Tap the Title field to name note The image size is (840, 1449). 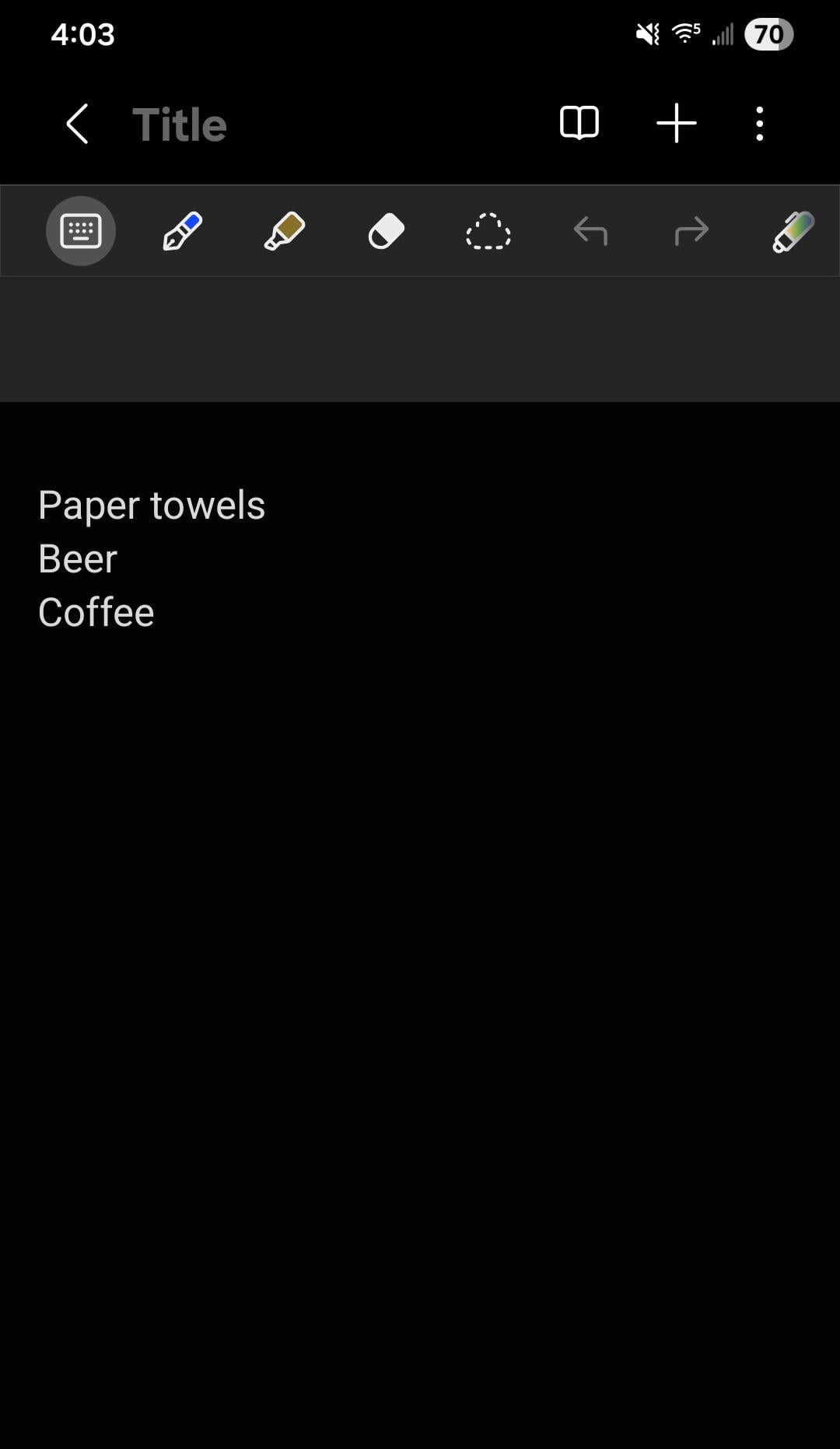click(x=180, y=124)
